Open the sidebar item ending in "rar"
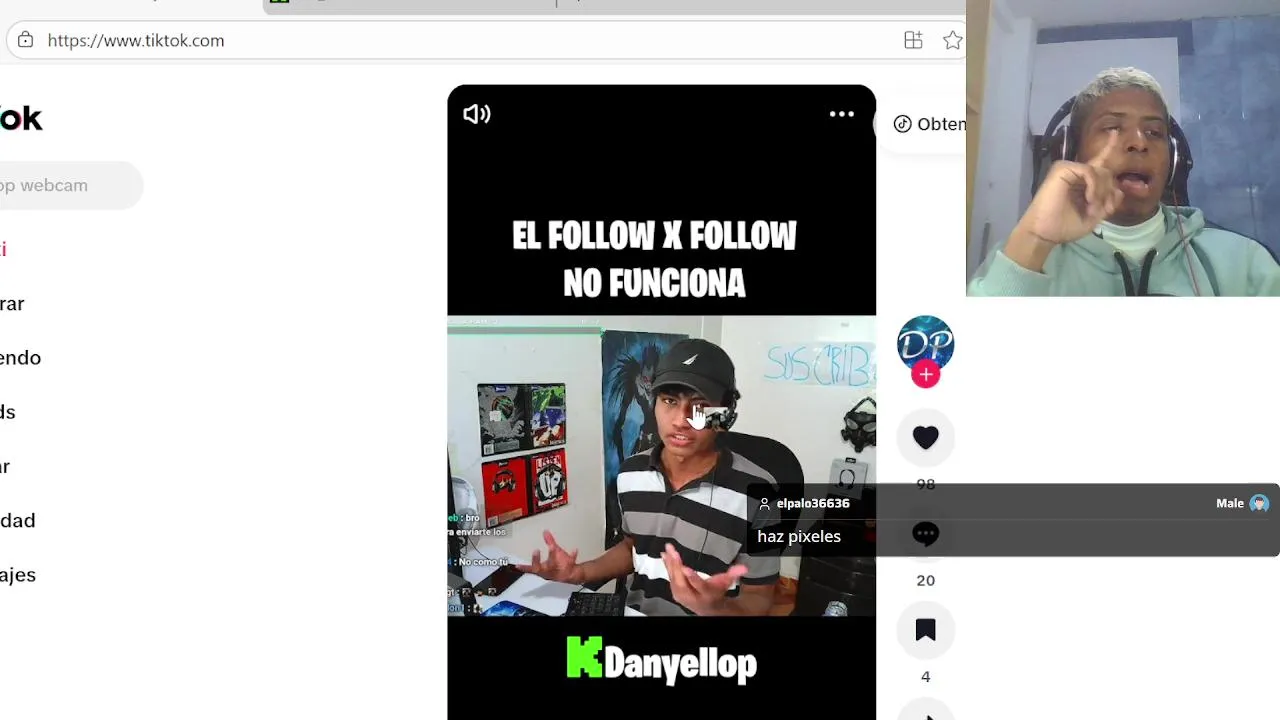Screen dimensions: 1280x720 pos(12,304)
